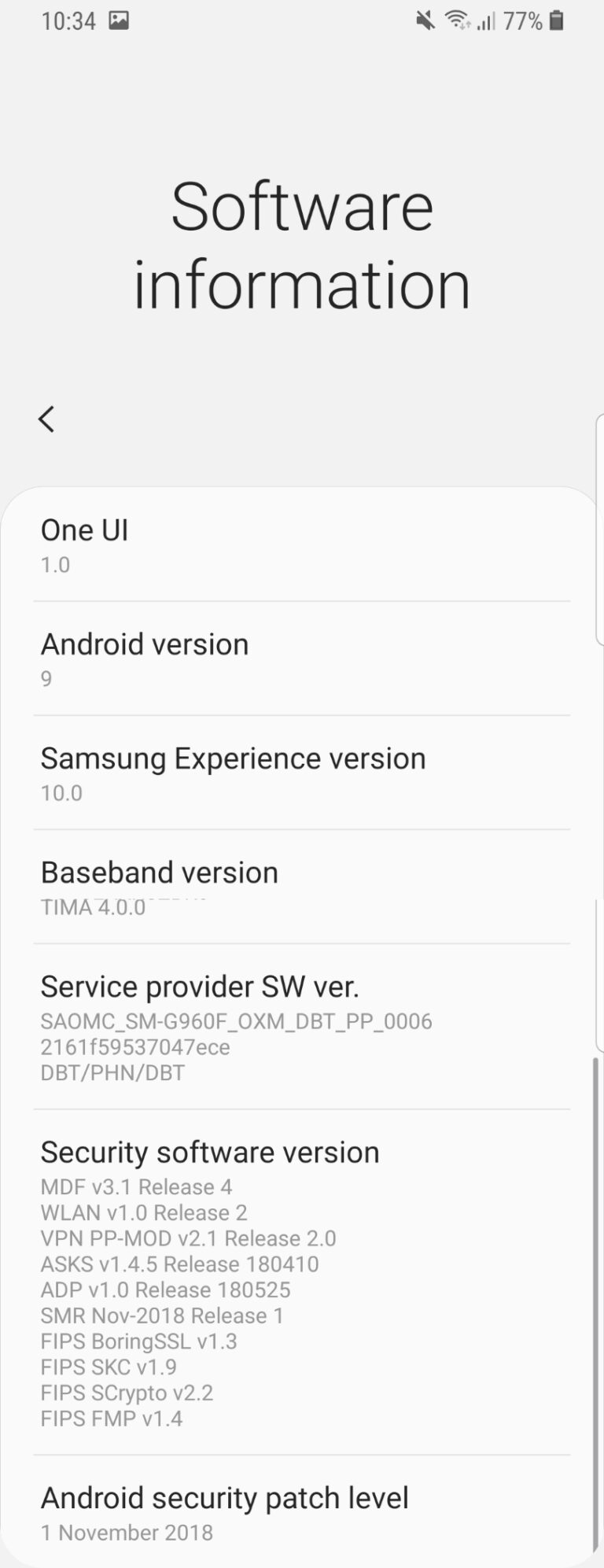Tap the One UI version entry

click(301, 544)
